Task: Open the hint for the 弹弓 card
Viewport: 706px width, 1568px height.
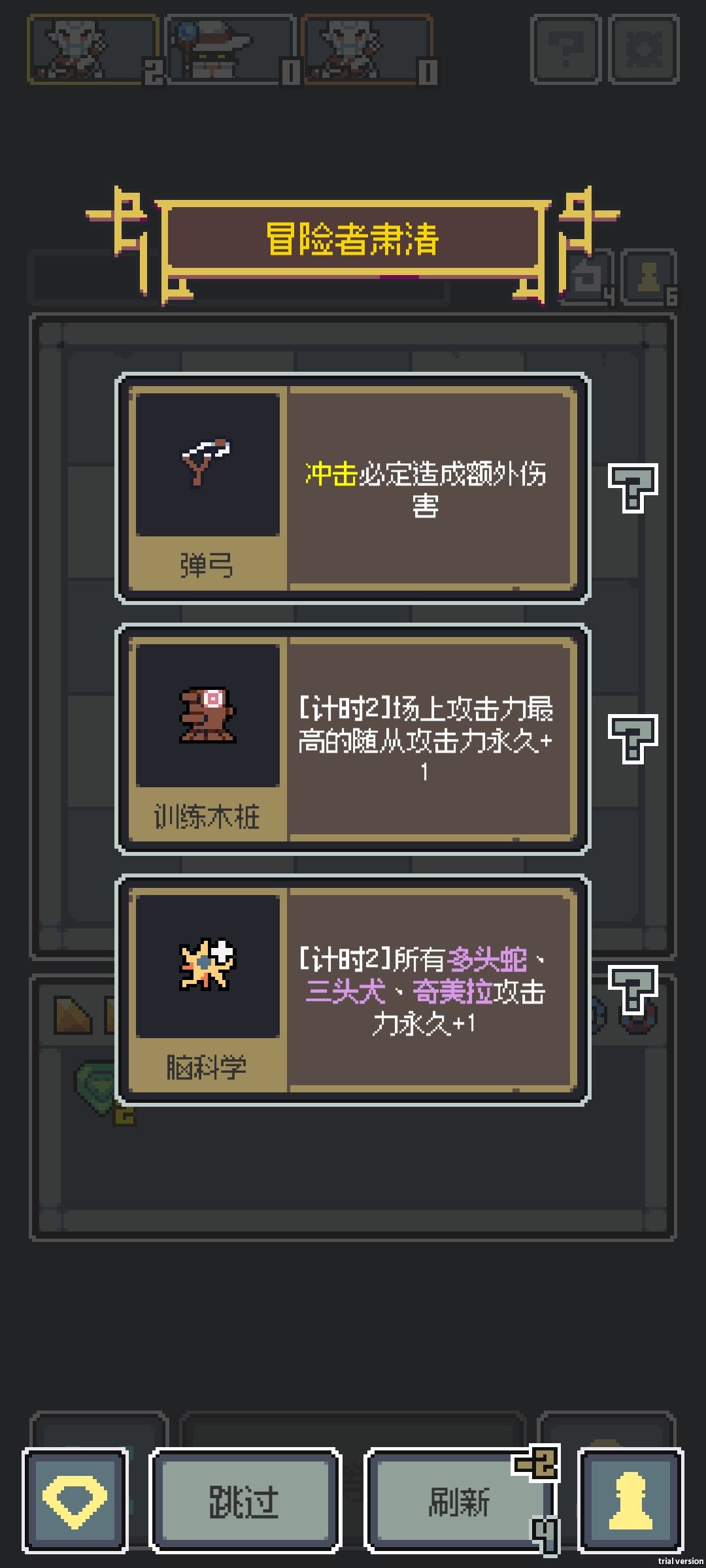Action: (633, 487)
